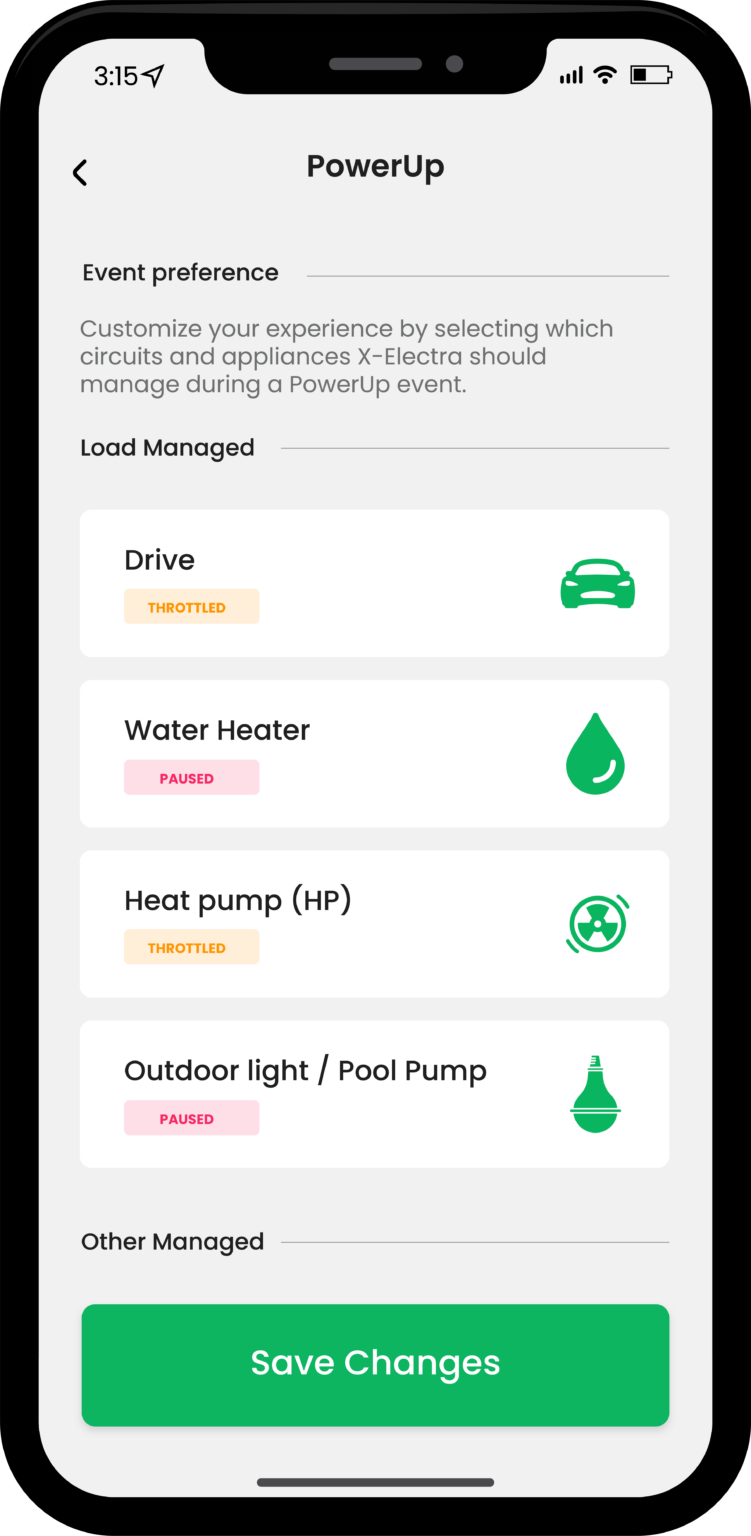This screenshot has height=1536, width=751.
Task: Switch Heat pump from THROTTLED state
Action: 191,946
